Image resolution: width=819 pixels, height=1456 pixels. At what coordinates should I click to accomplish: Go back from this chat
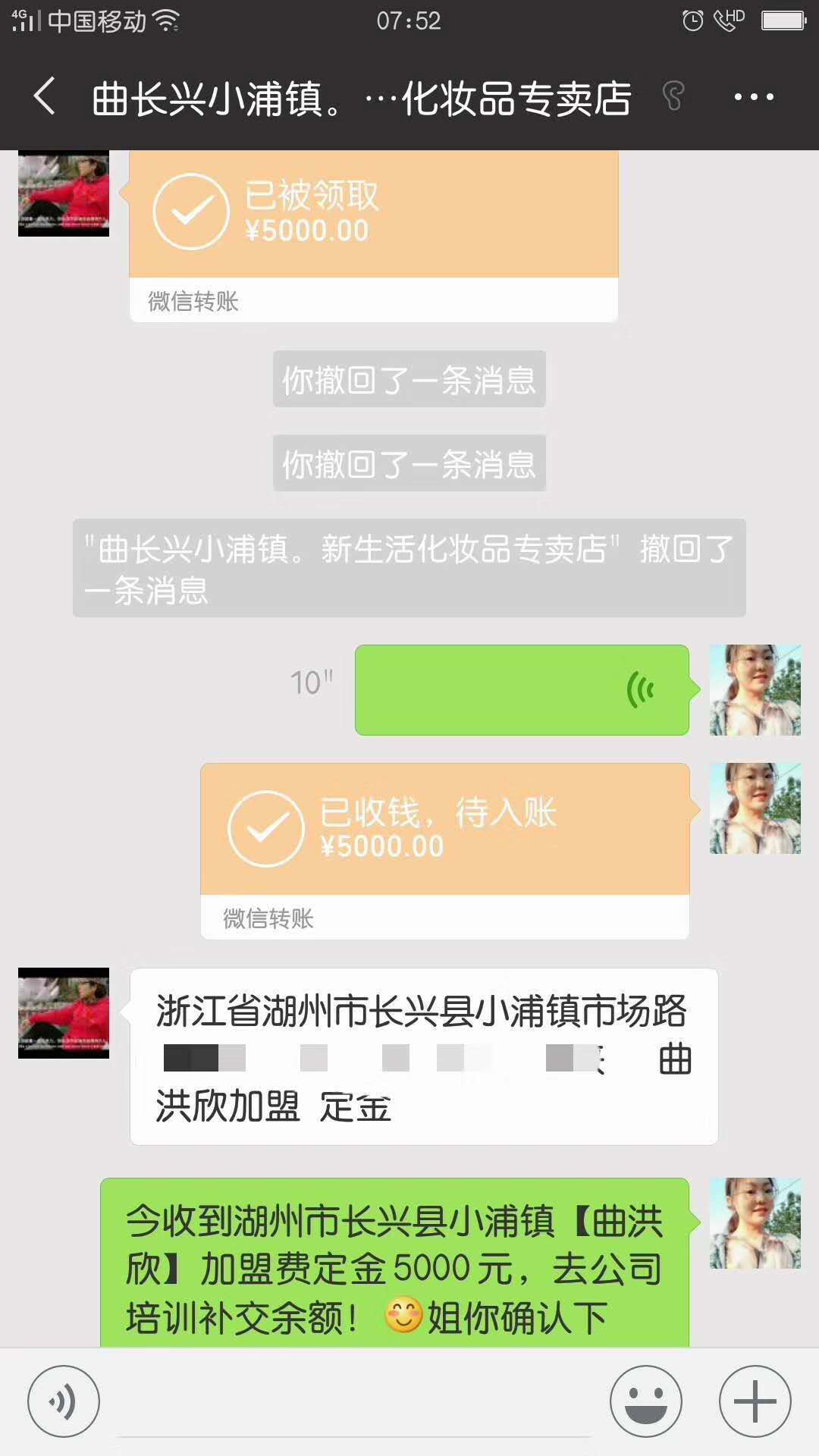tap(45, 97)
